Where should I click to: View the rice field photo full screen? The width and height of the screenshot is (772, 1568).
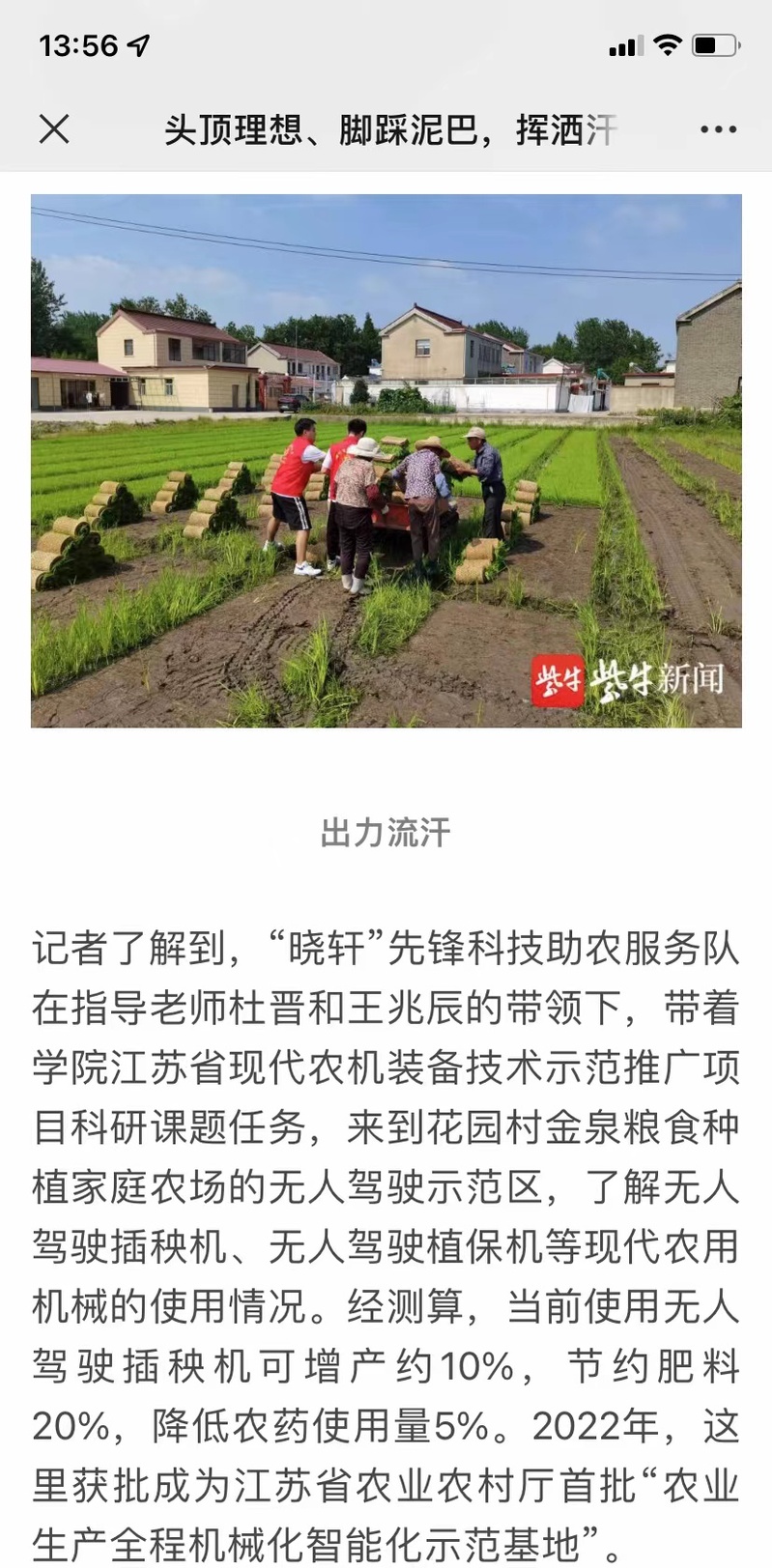coord(386,461)
